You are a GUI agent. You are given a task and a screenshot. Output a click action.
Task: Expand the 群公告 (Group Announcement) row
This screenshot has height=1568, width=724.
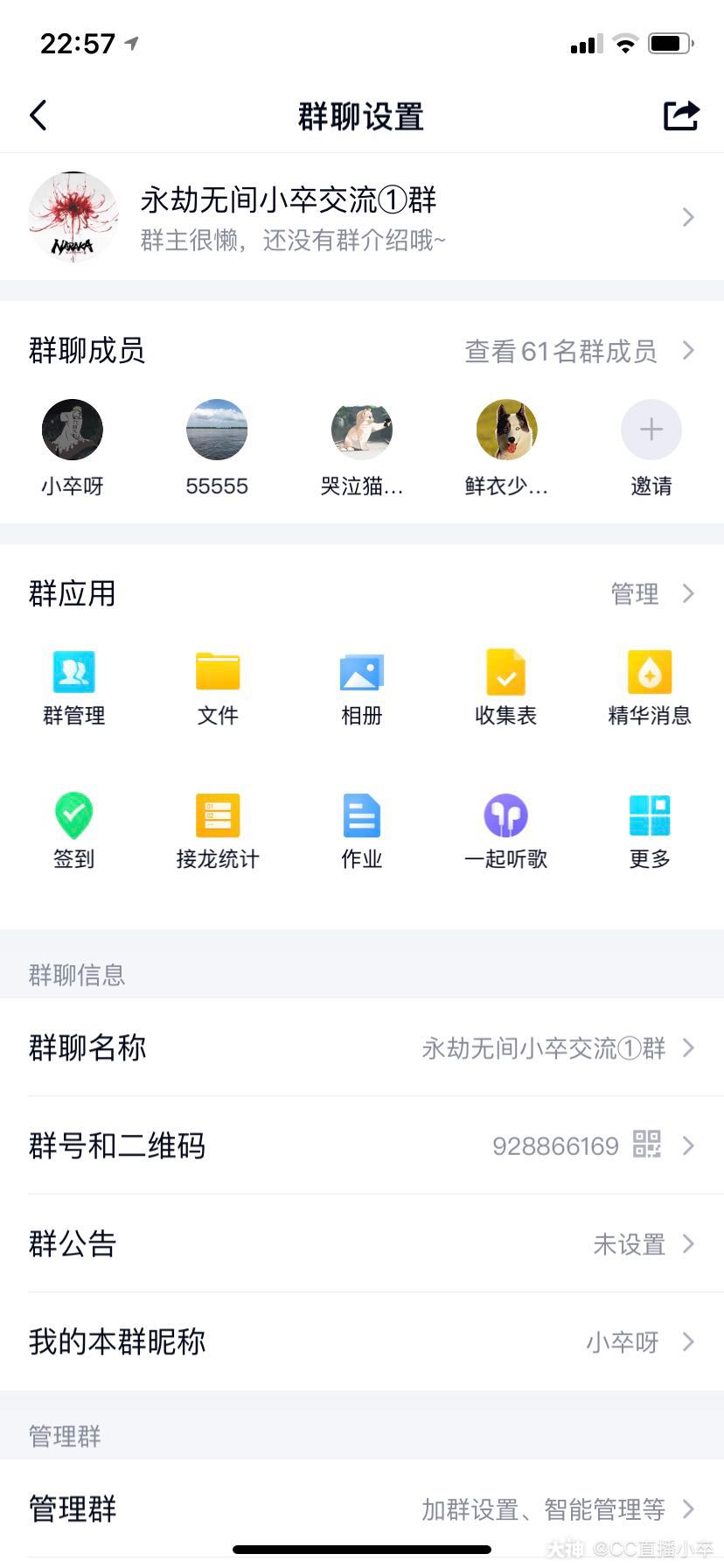pyautogui.click(x=362, y=1243)
